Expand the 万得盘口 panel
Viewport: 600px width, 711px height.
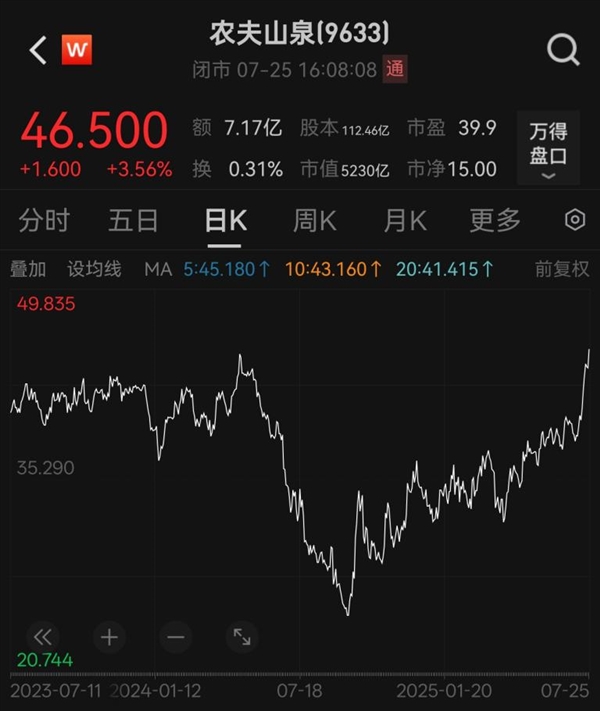pos(548,150)
